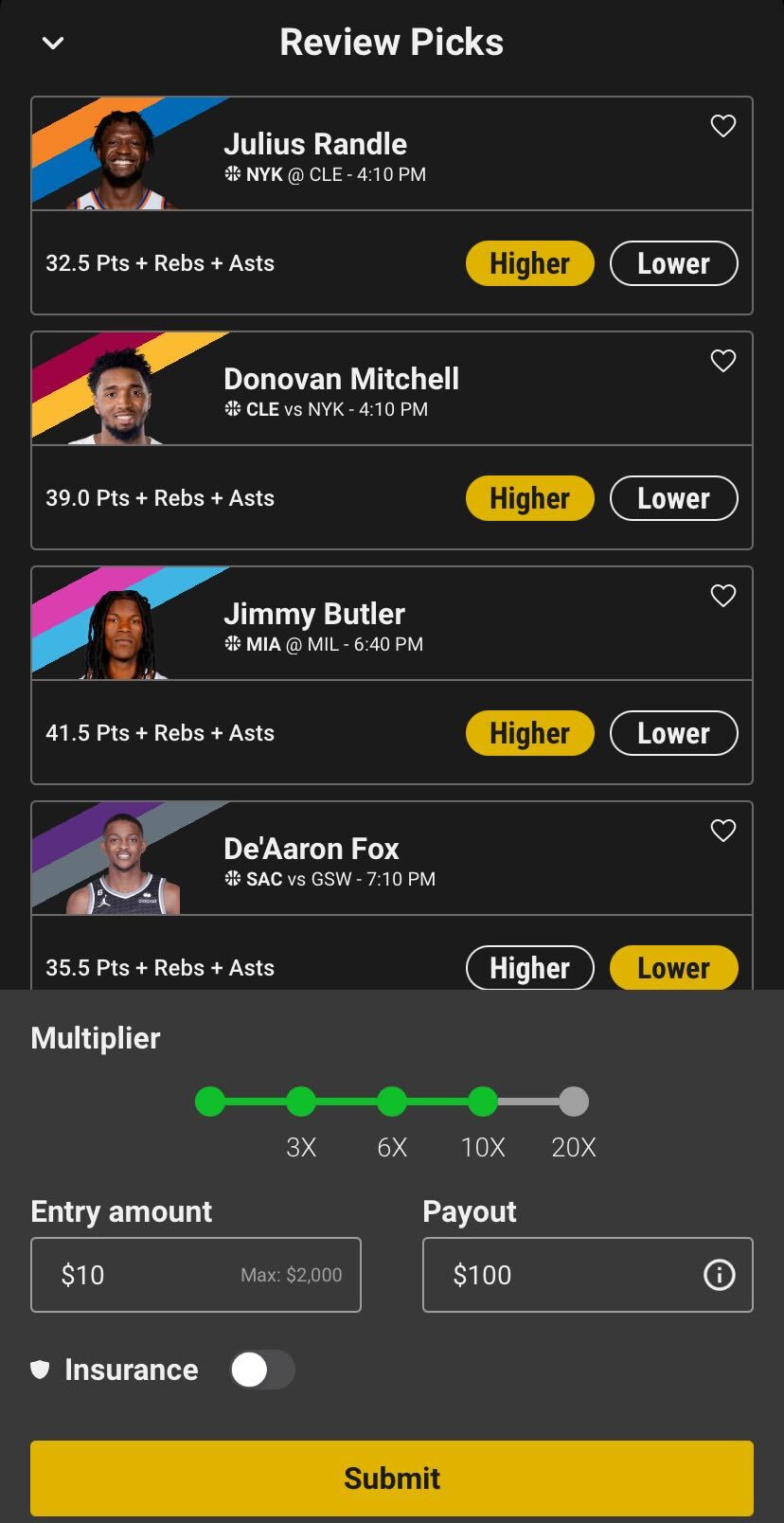784x1523 pixels.
Task: Switch De'Aaron Fox to Higher
Action: click(x=529, y=968)
